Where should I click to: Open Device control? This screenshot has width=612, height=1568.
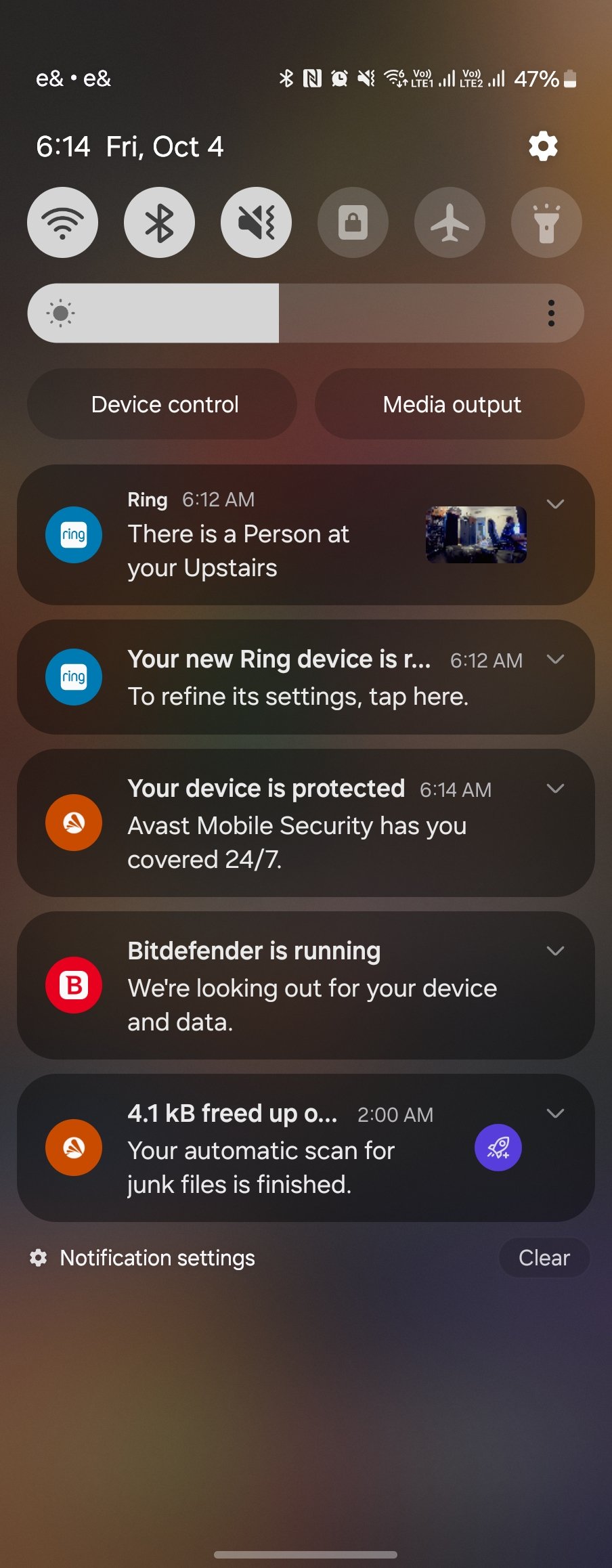[162, 404]
